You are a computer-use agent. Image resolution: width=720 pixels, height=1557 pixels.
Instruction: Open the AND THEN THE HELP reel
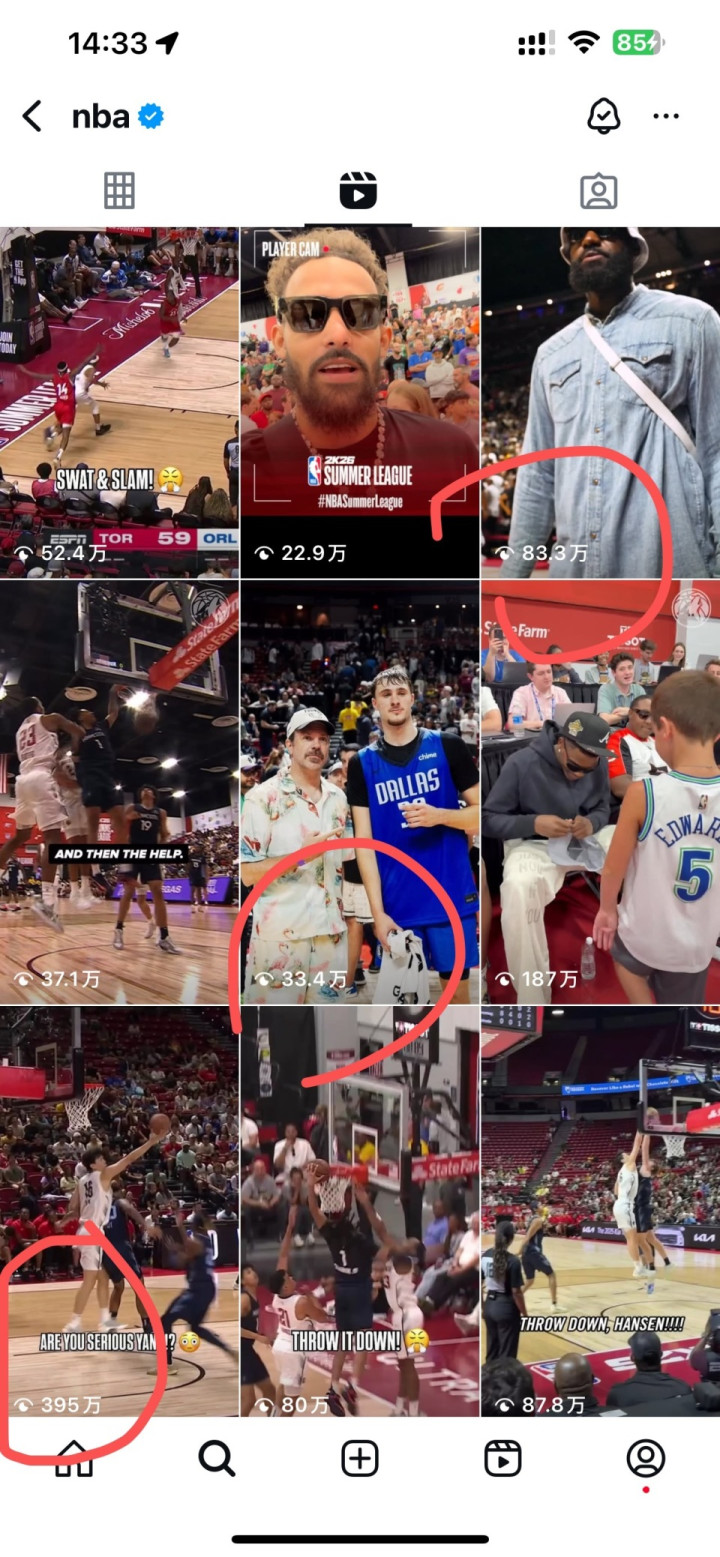coord(119,791)
